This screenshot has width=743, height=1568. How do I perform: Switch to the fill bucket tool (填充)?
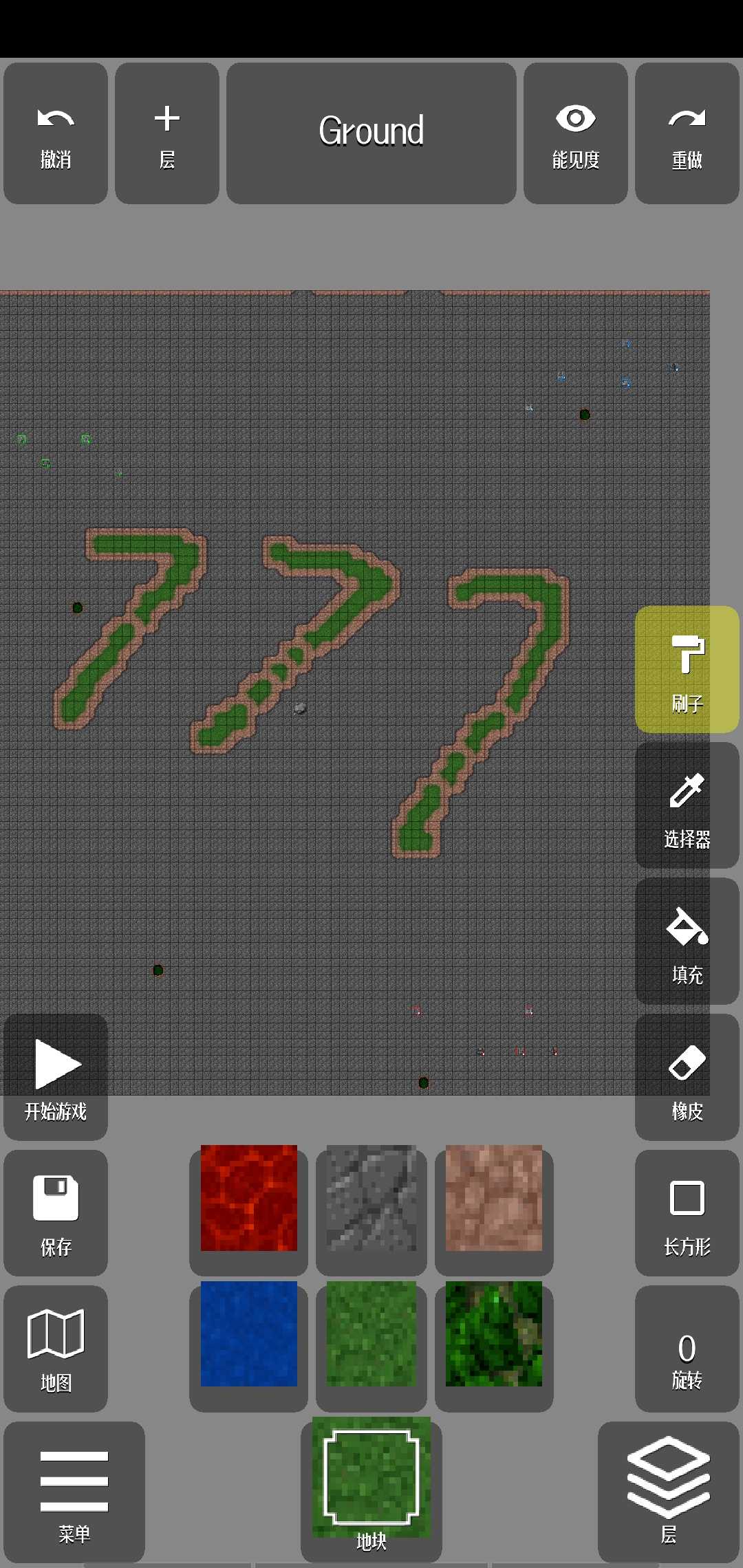click(x=687, y=940)
